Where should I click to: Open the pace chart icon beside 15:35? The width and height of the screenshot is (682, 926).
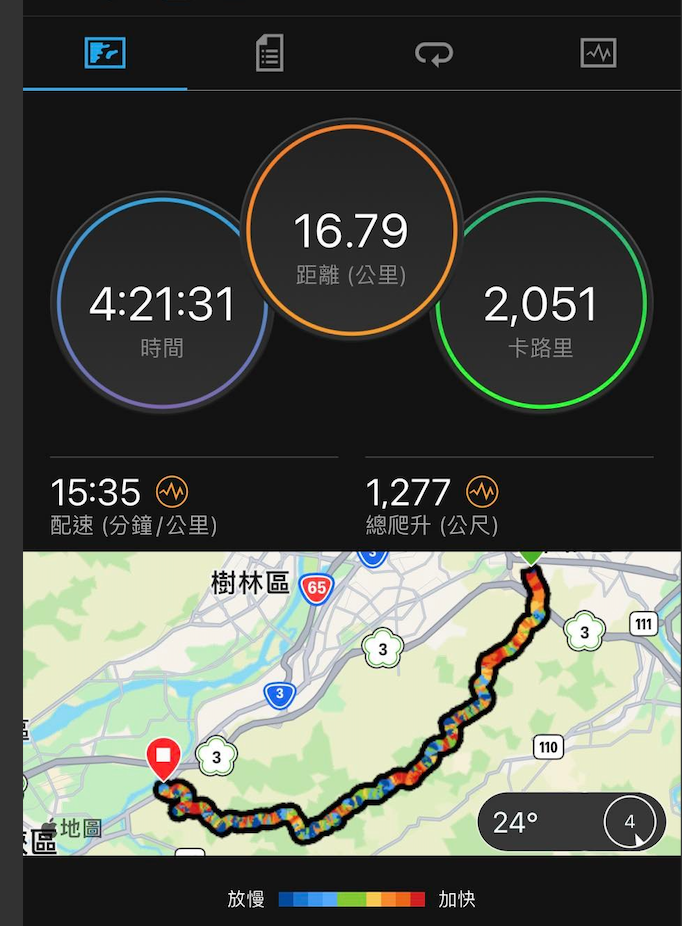point(172,492)
